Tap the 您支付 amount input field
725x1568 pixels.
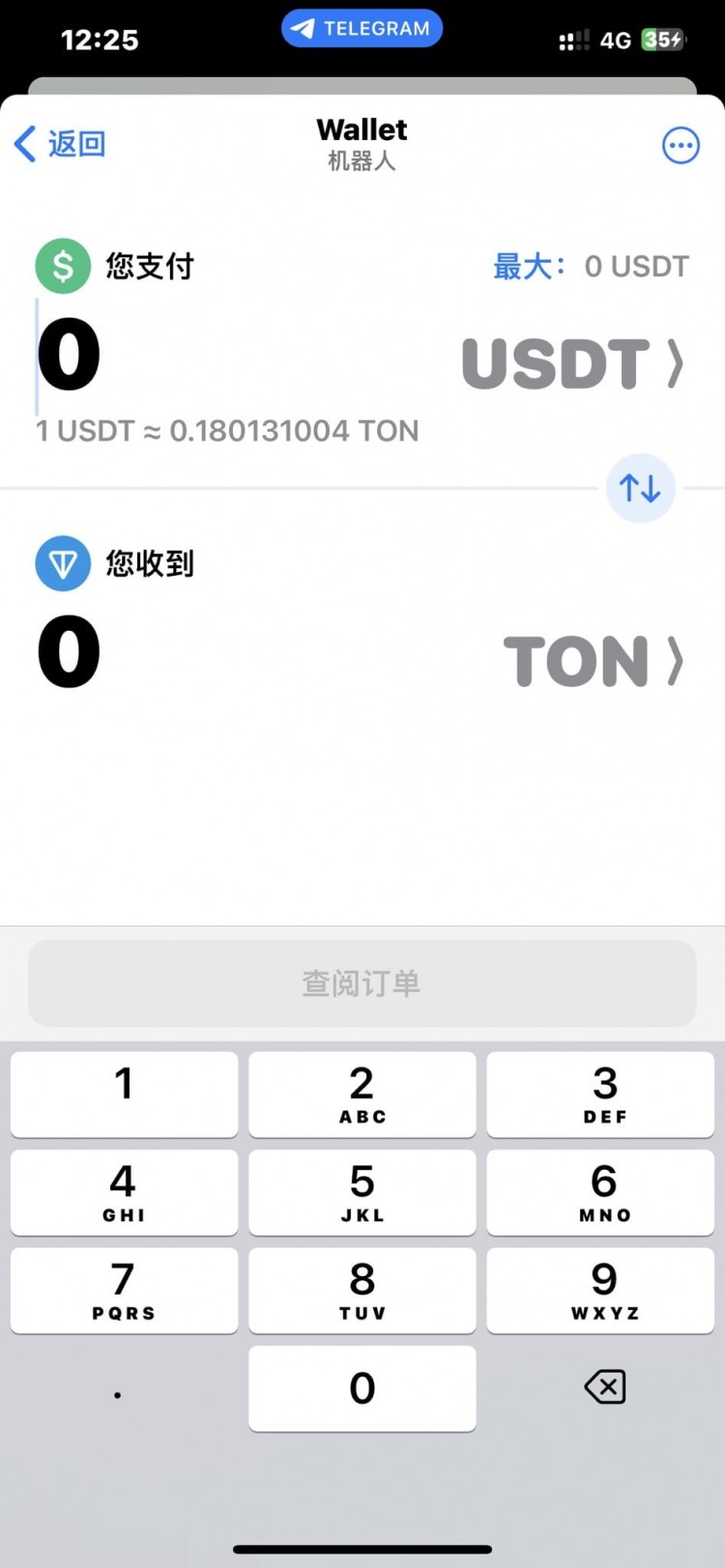pos(68,355)
